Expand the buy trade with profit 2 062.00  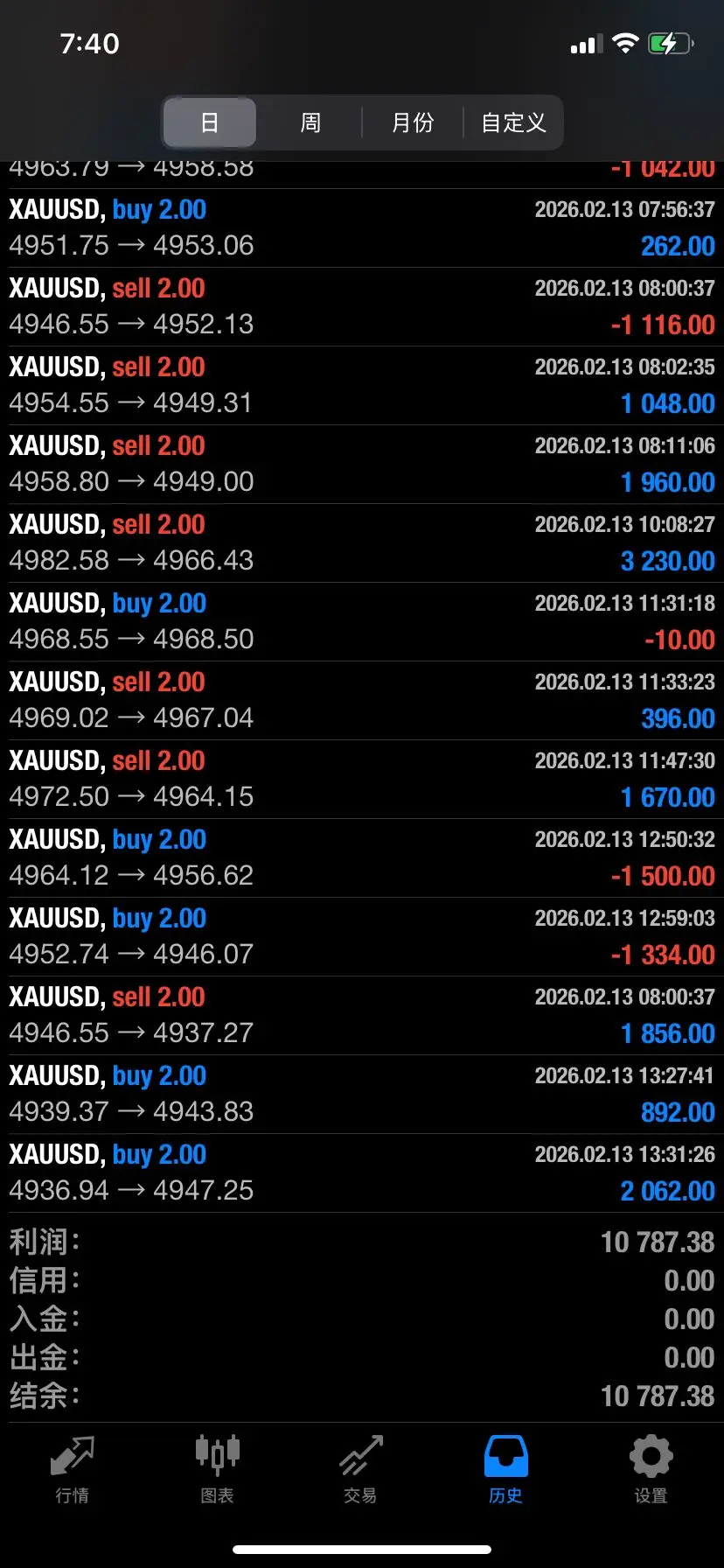point(362,1172)
